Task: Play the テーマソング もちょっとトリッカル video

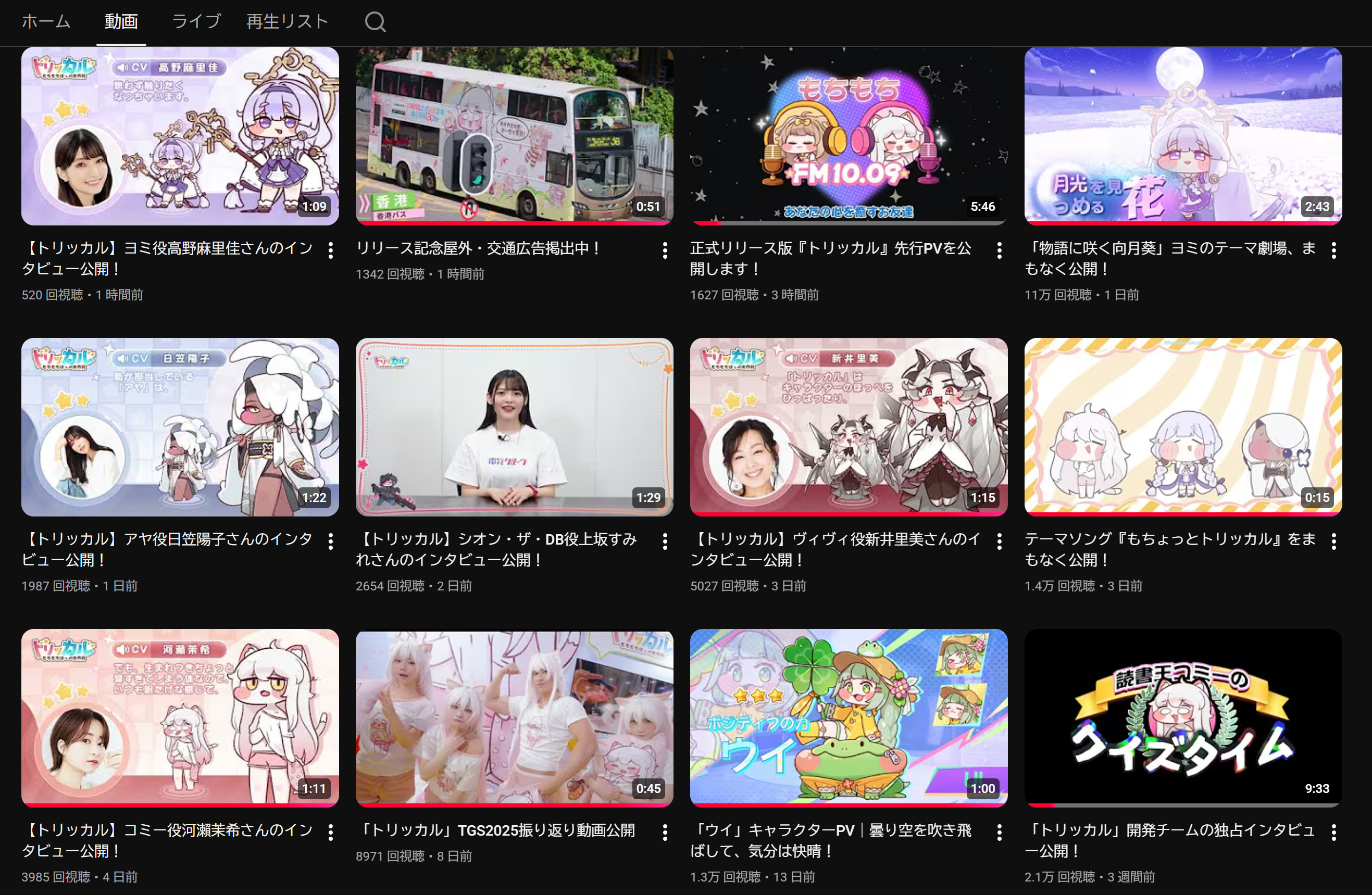Action: tap(1183, 427)
